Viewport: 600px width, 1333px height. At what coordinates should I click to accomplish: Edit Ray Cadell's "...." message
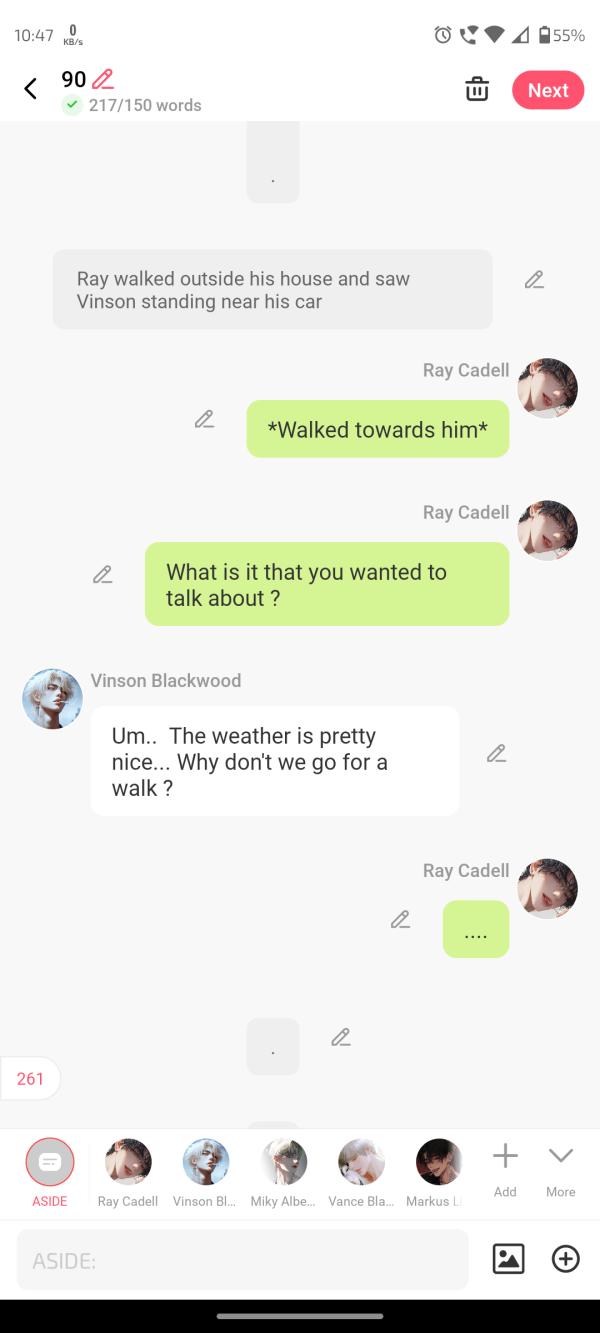point(400,919)
